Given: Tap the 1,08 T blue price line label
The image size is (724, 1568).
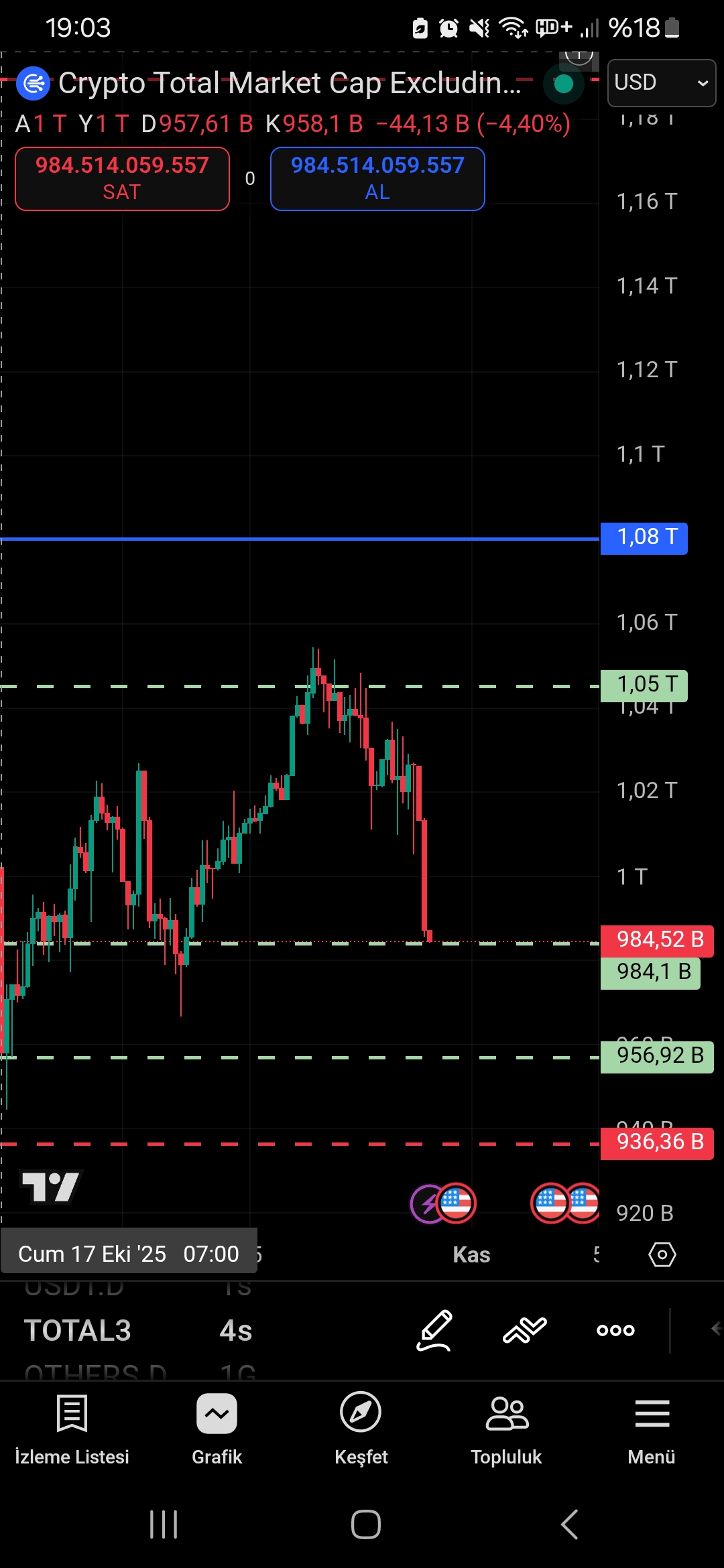Looking at the screenshot, I should [x=644, y=537].
